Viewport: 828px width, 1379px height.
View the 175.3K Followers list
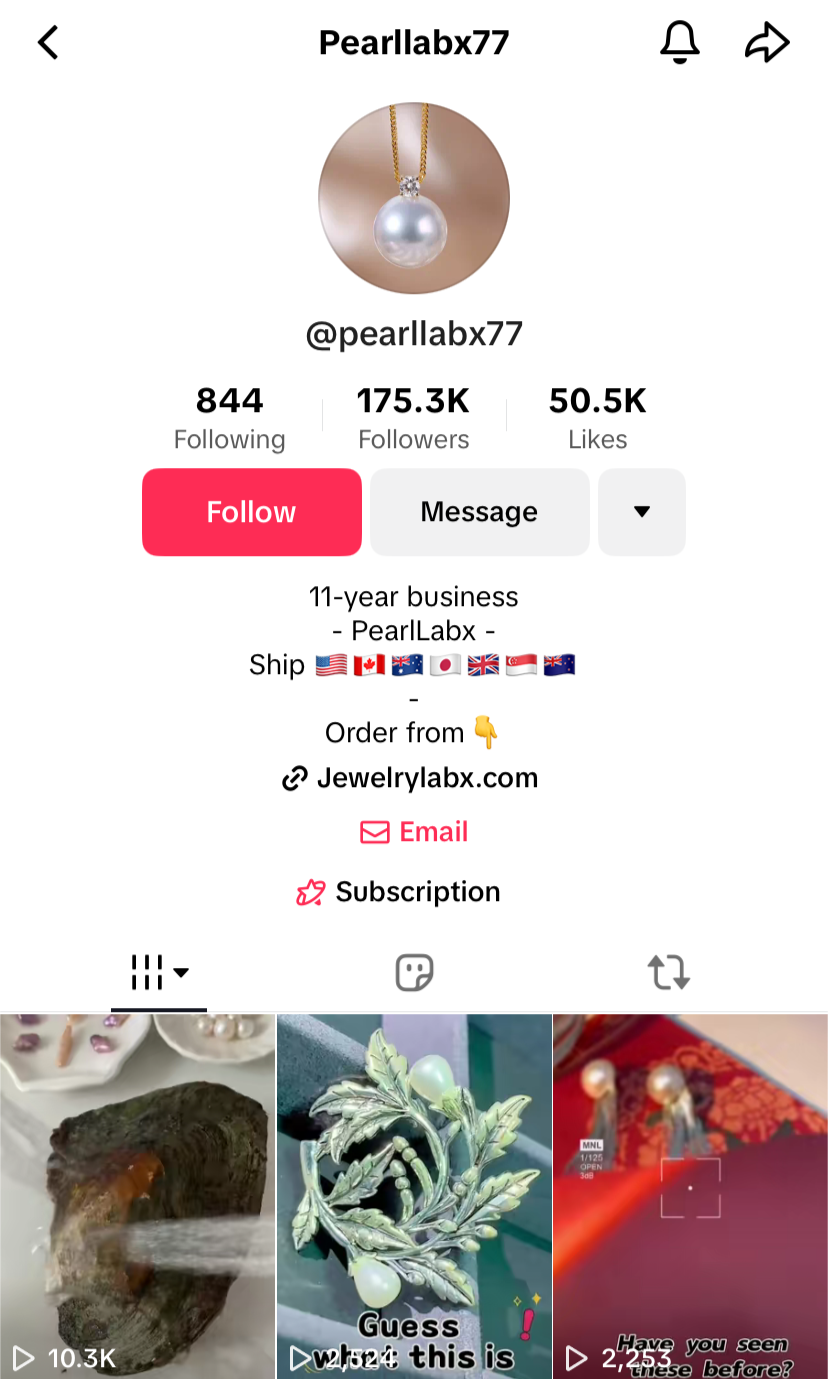coord(414,418)
